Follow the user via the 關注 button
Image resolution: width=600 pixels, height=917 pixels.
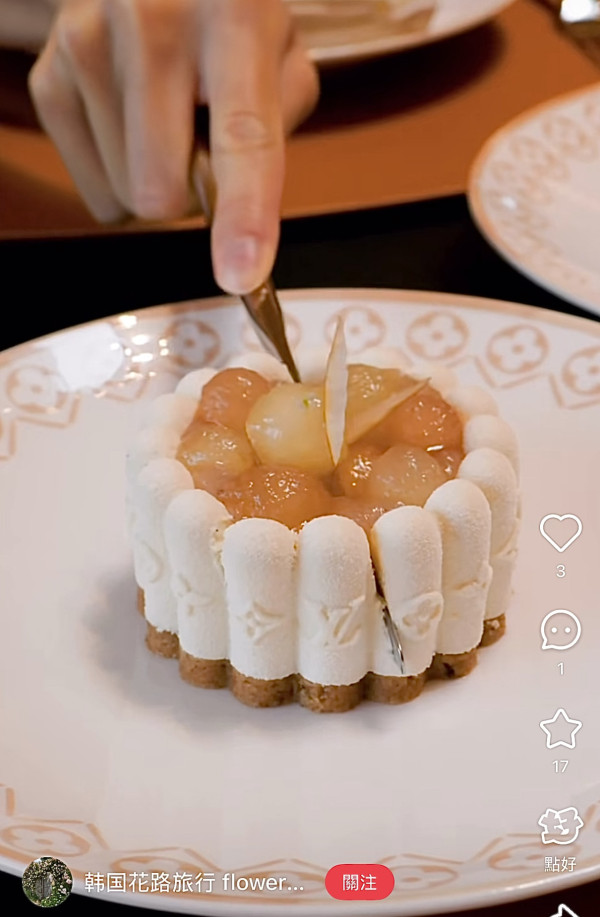click(359, 882)
